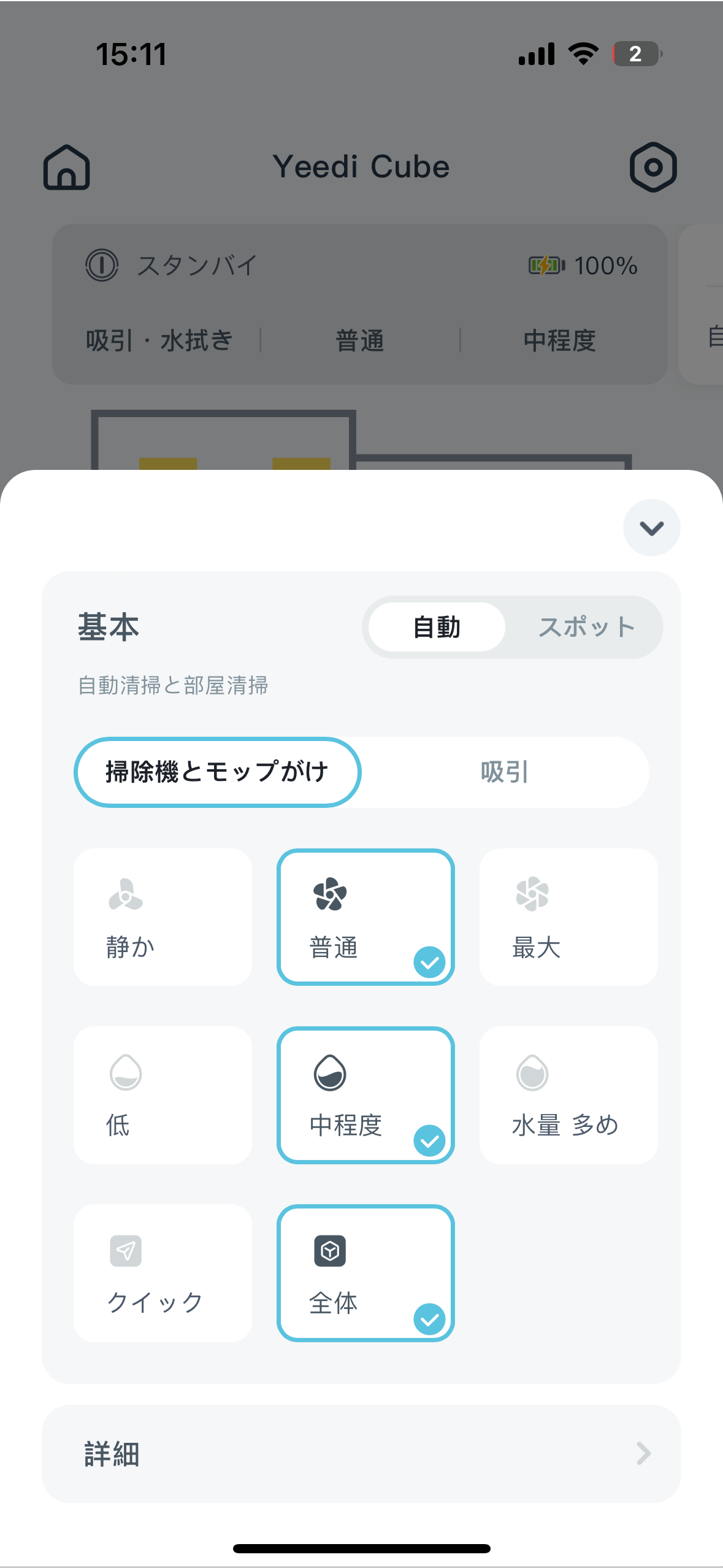This screenshot has width=723, height=1568.
Task: Select the 自動 cleaning mode tab
Action: [x=437, y=627]
